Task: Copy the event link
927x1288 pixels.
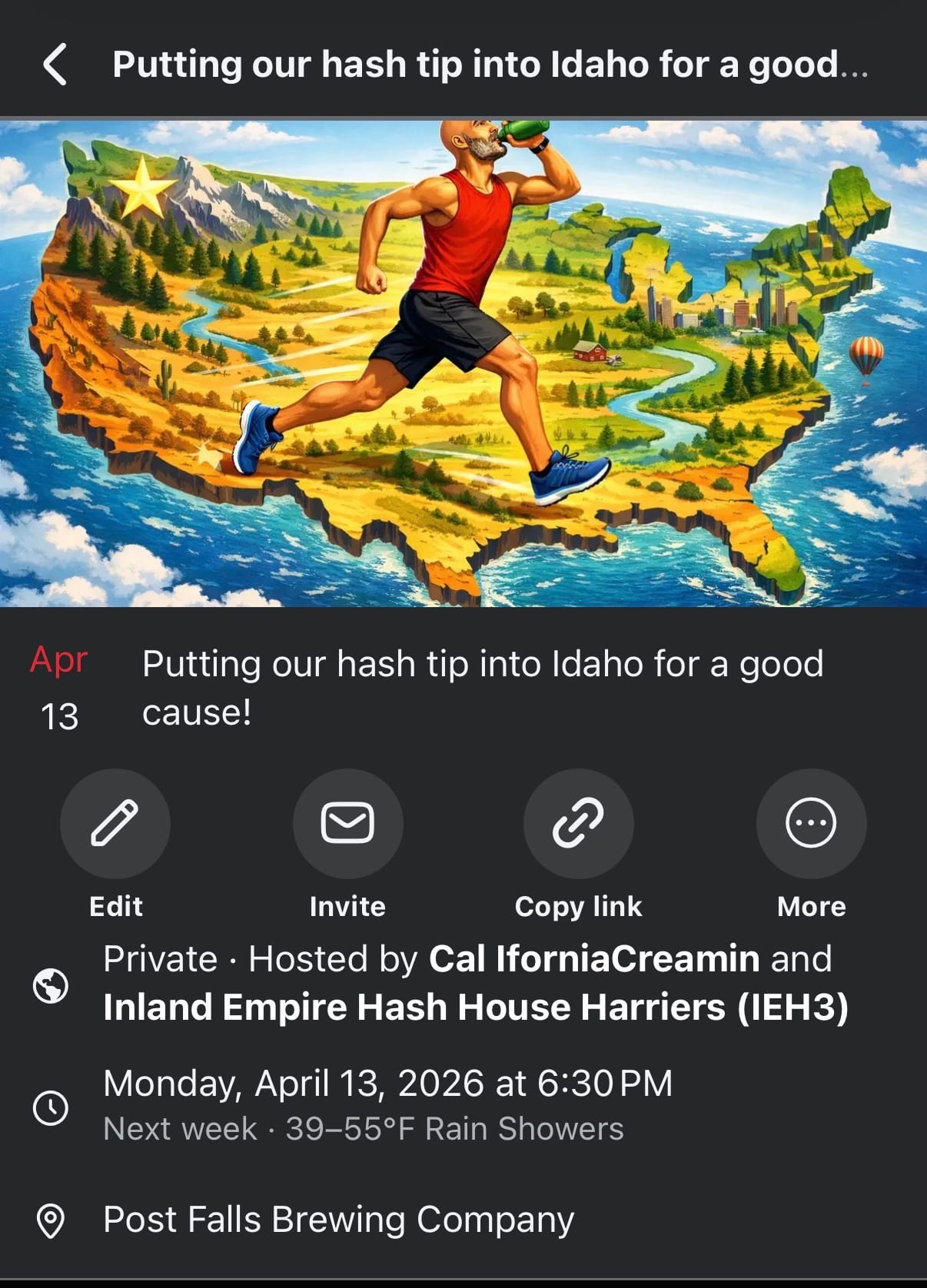Action: [578, 824]
